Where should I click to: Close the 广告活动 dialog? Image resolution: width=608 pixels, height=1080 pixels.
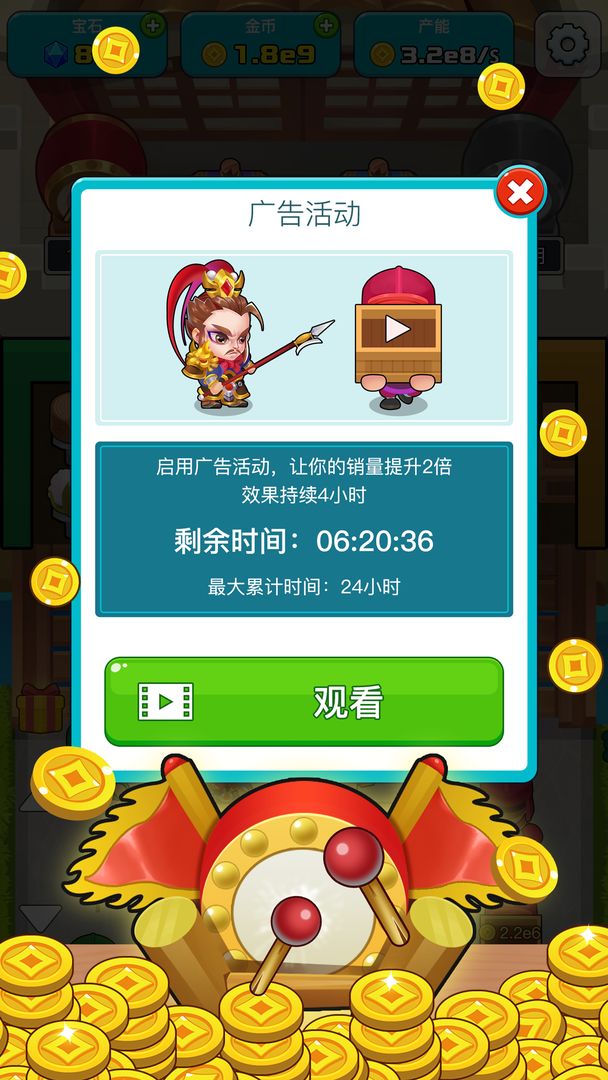(x=520, y=193)
